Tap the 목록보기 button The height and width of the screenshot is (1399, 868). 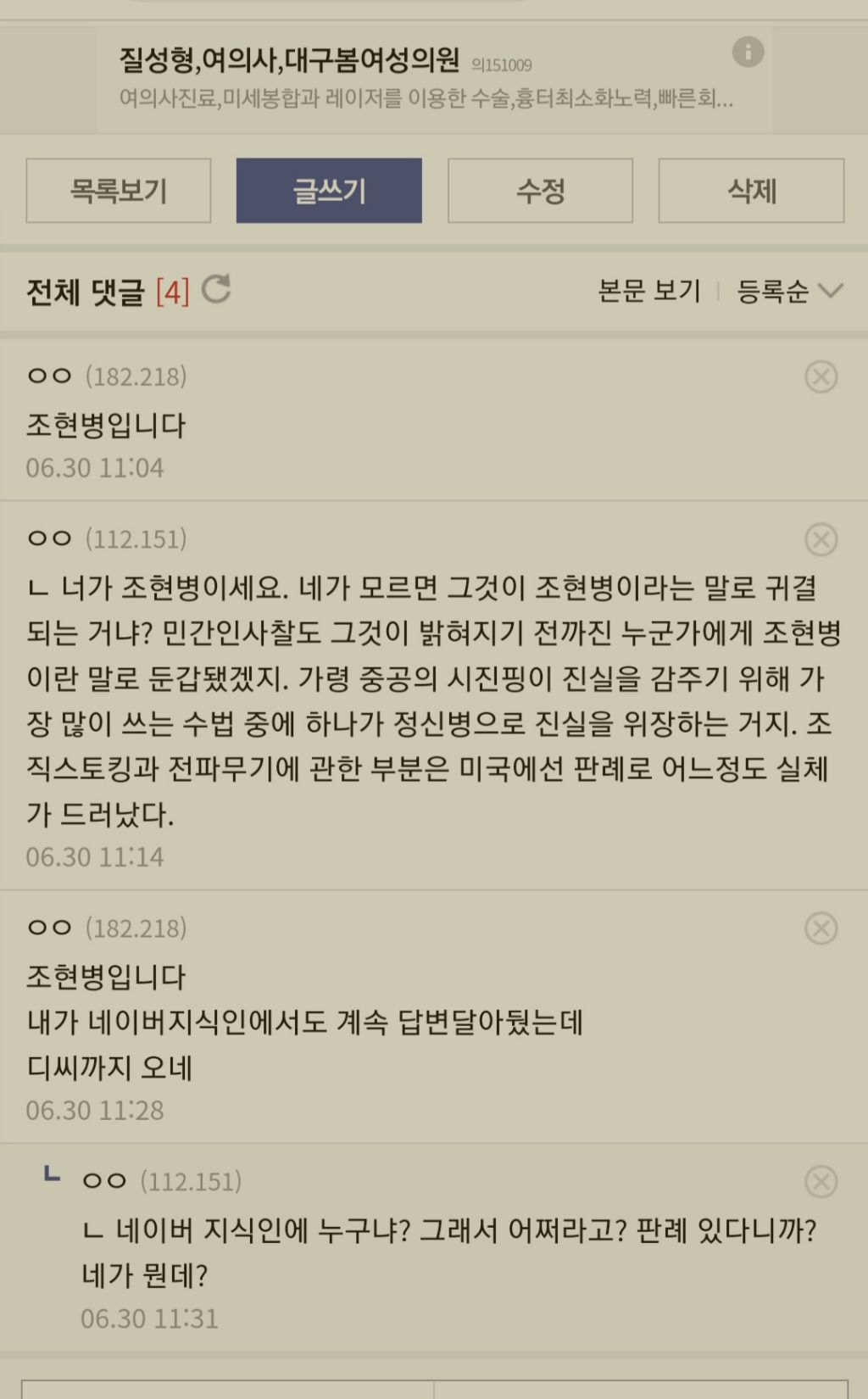pos(119,191)
